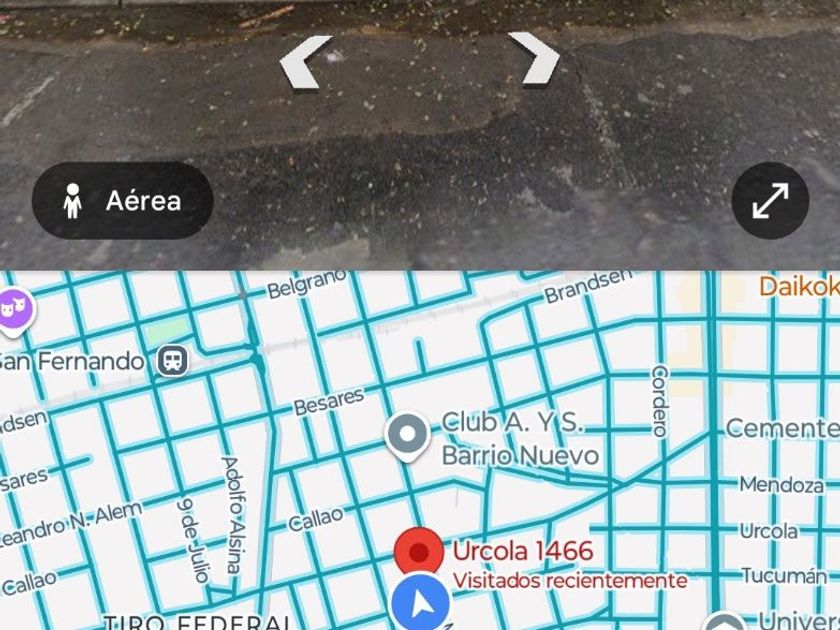Viewport: 840px width, 630px height.
Task: Open Club A. Y S. Barrio Nuevo marker
Action: [408, 436]
